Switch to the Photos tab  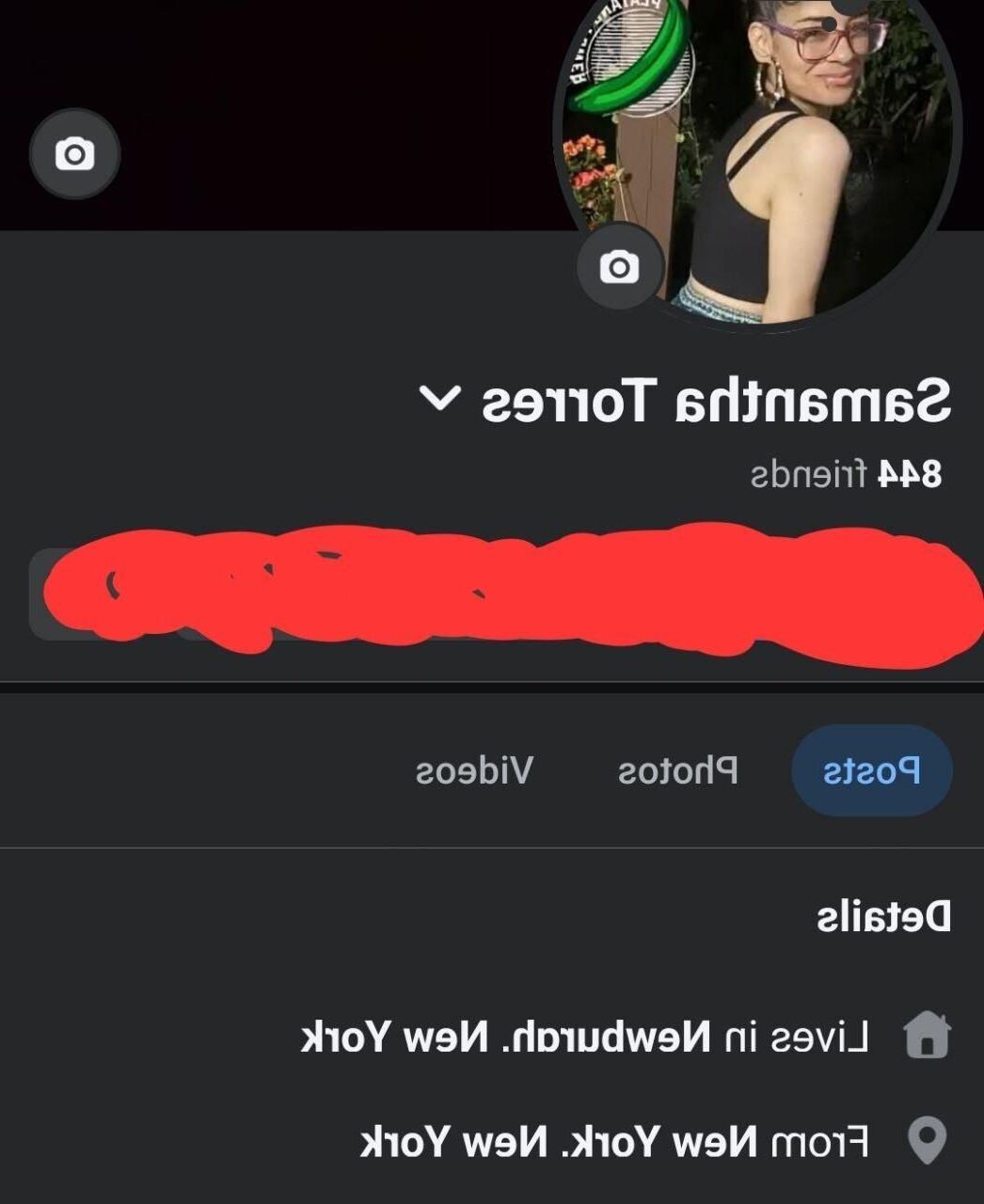click(x=677, y=770)
